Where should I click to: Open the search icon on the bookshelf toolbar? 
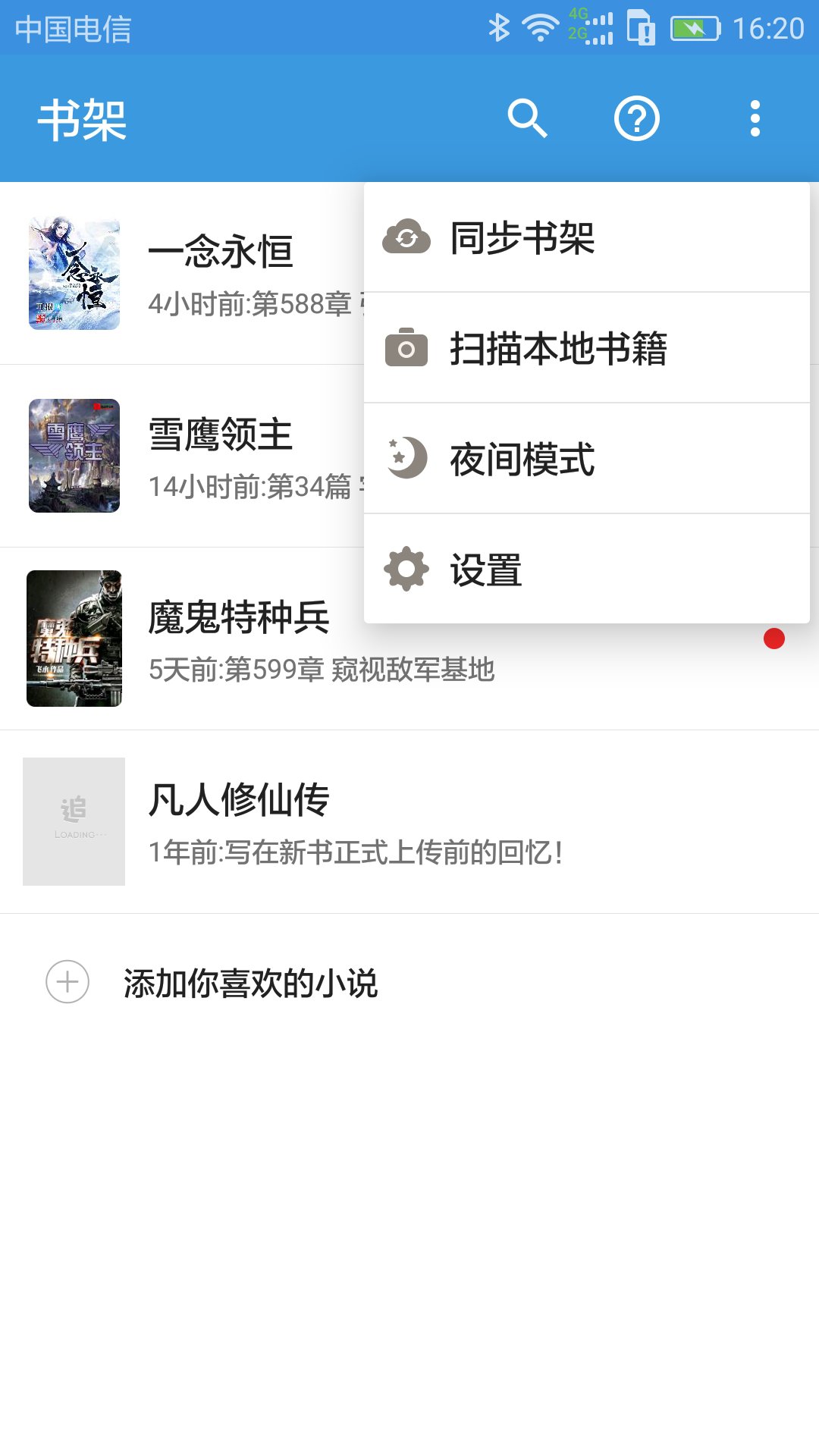click(529, 119)
